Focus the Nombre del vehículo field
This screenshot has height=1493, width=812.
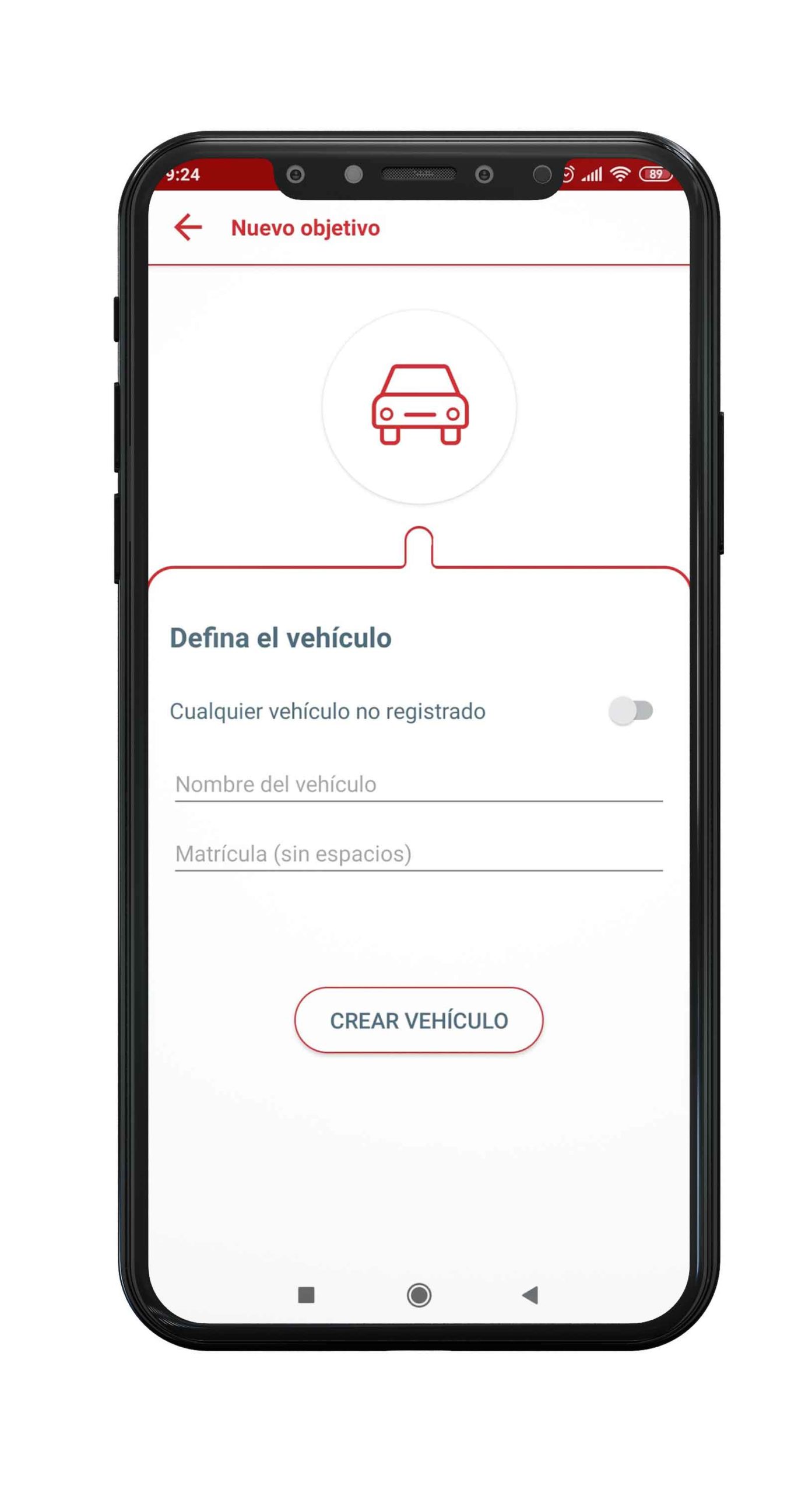click(x=419, y=784)
